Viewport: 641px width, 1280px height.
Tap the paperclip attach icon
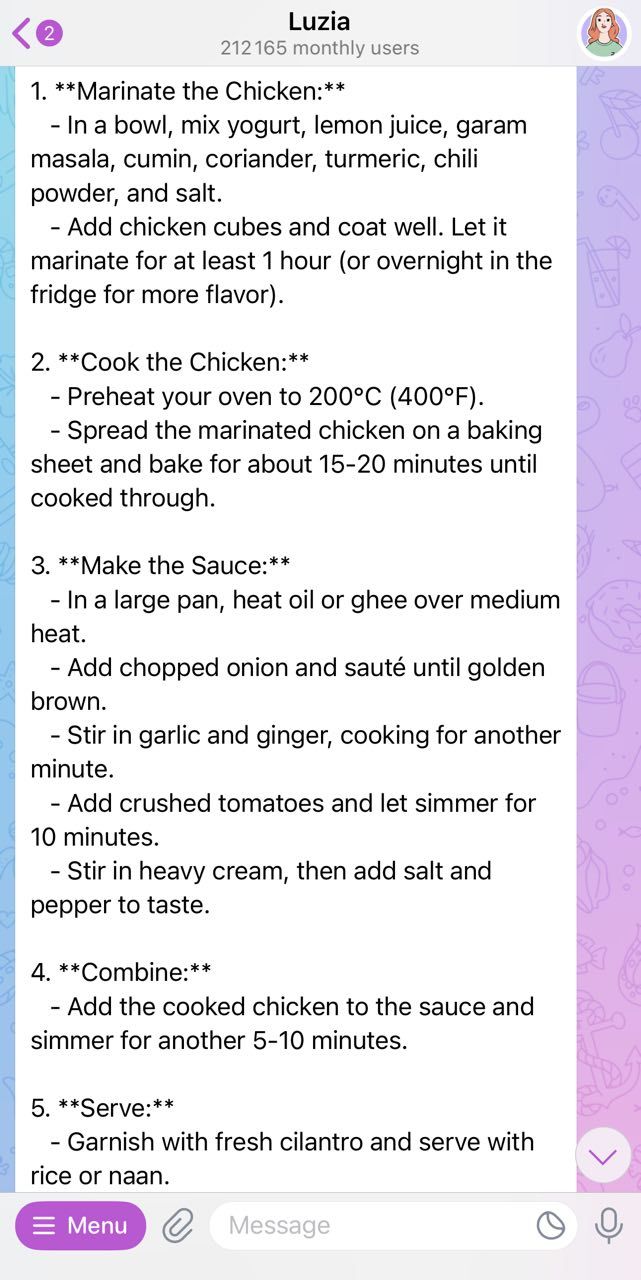coord(178,1225)
